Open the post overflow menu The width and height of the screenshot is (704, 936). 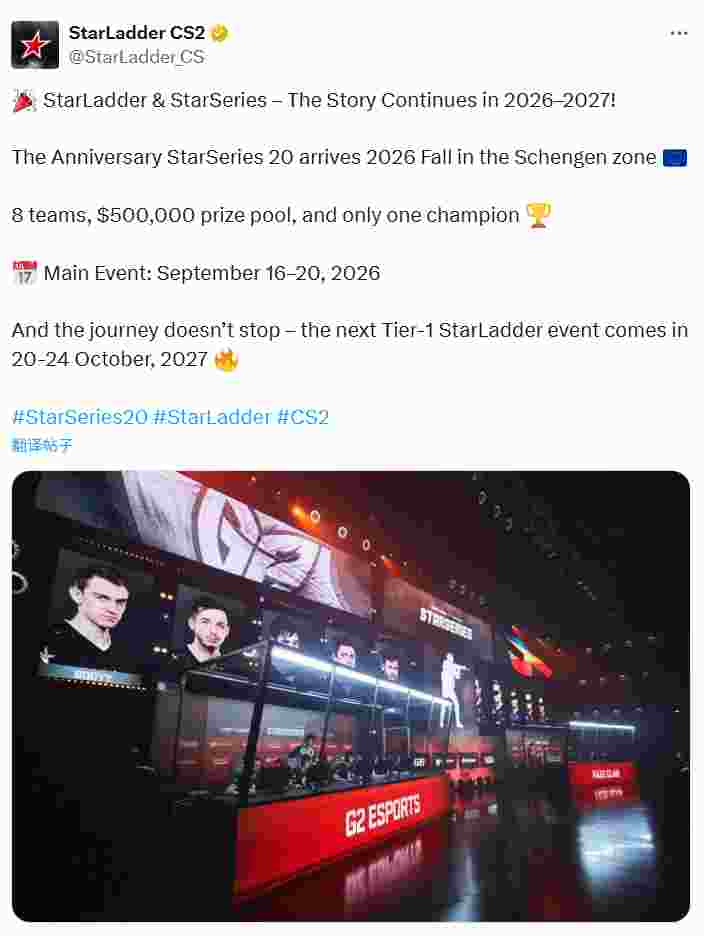point(679,33)
